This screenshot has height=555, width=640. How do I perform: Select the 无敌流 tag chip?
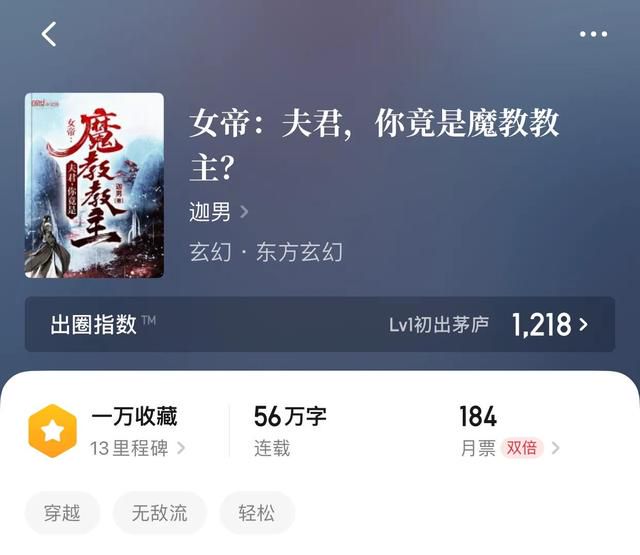[x=159, y=514]
